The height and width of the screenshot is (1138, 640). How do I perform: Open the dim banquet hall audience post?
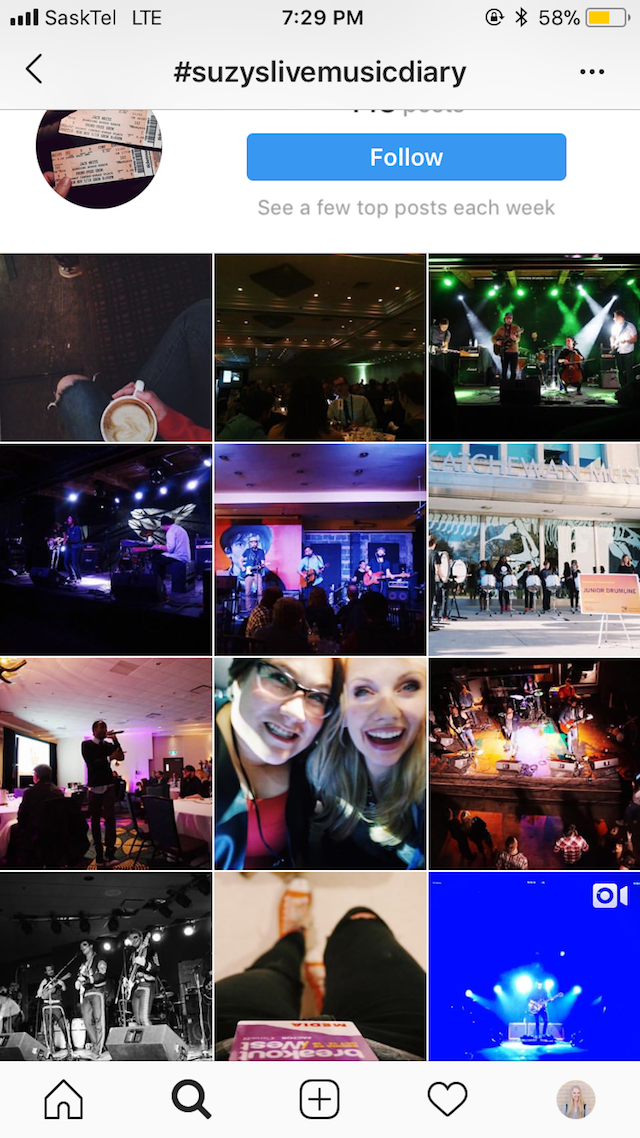coord(320,348)
